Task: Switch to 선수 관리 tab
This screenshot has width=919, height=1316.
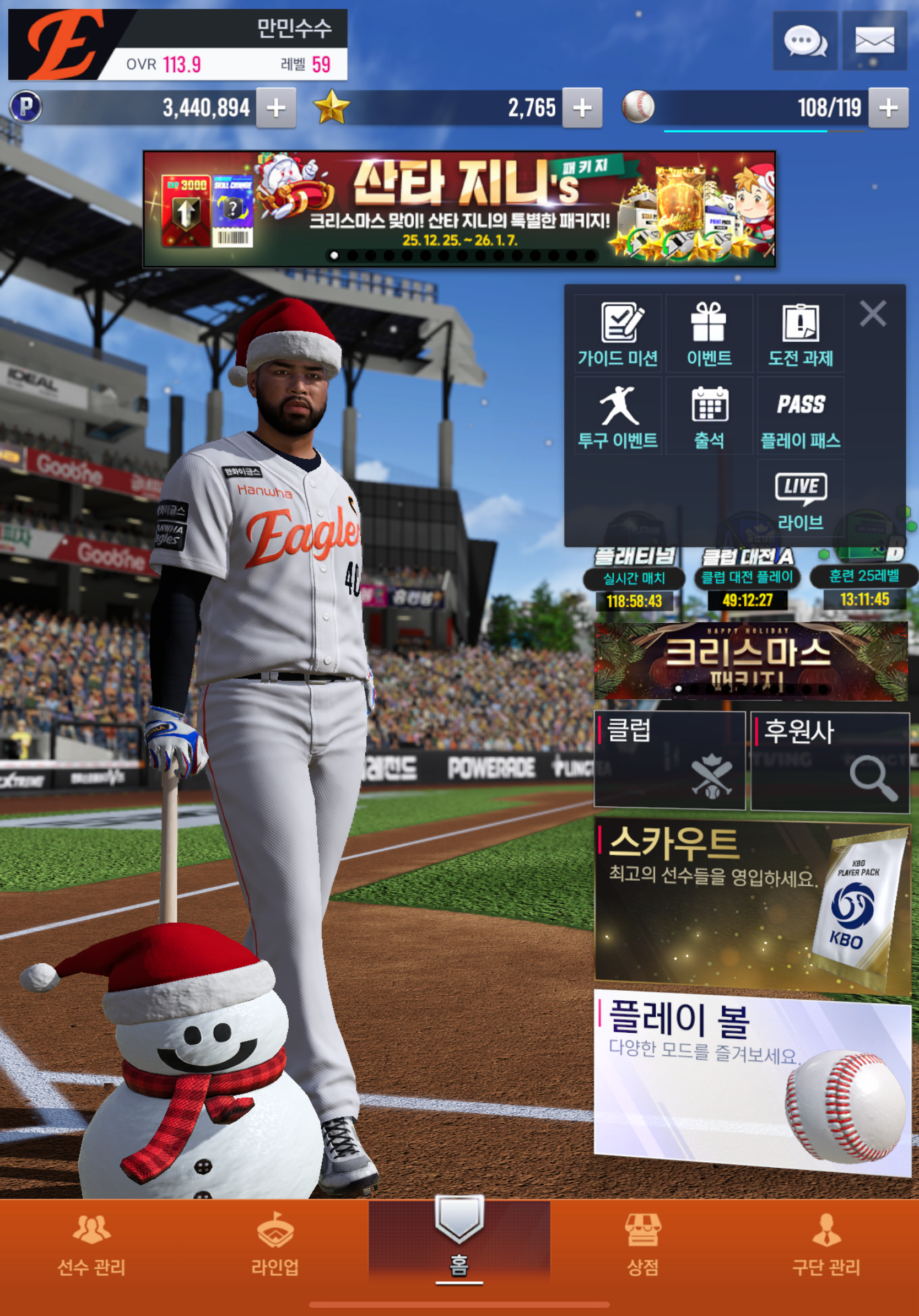Action: pyautogui.click(x=91, y=1245)
